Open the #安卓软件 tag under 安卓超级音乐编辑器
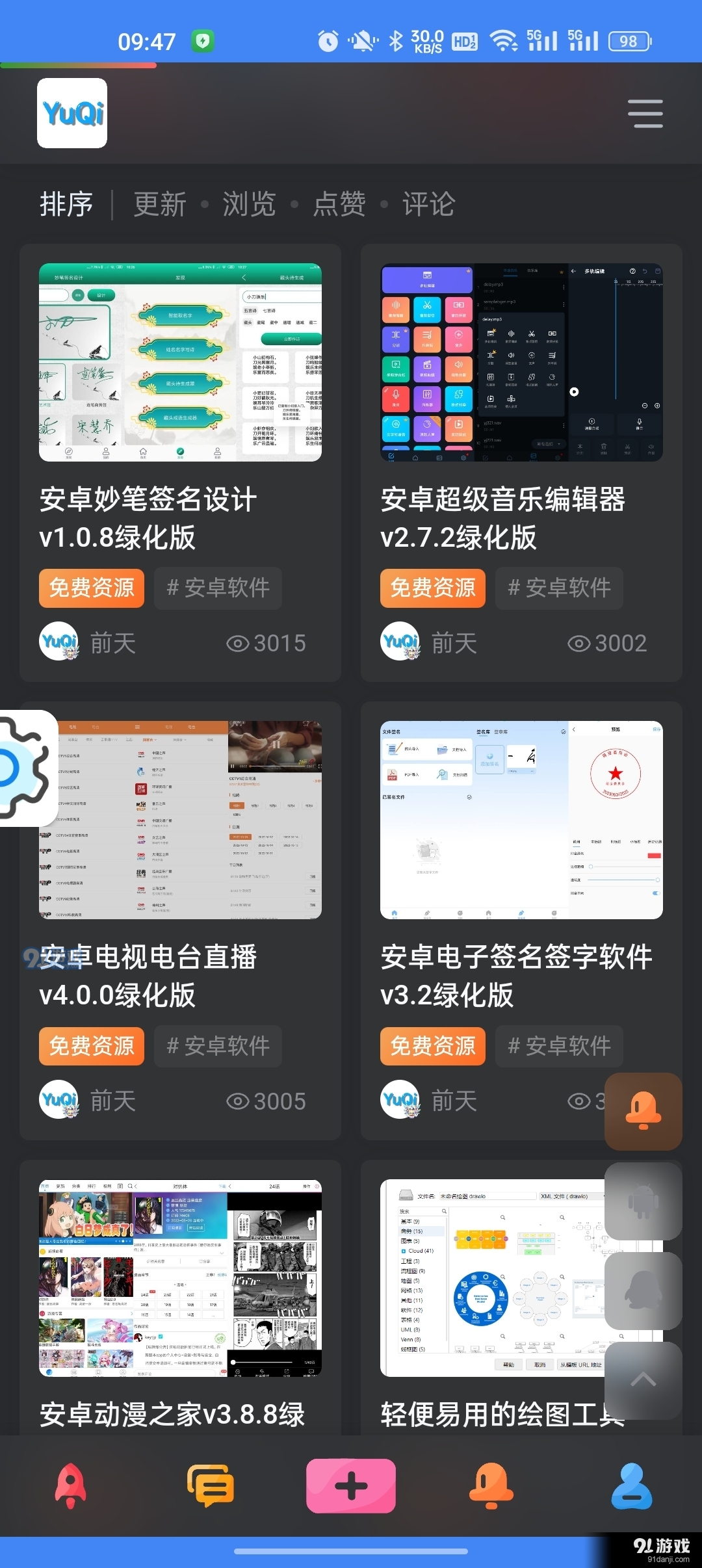The width and height of the screenshot is (702, 1568). 558,588
